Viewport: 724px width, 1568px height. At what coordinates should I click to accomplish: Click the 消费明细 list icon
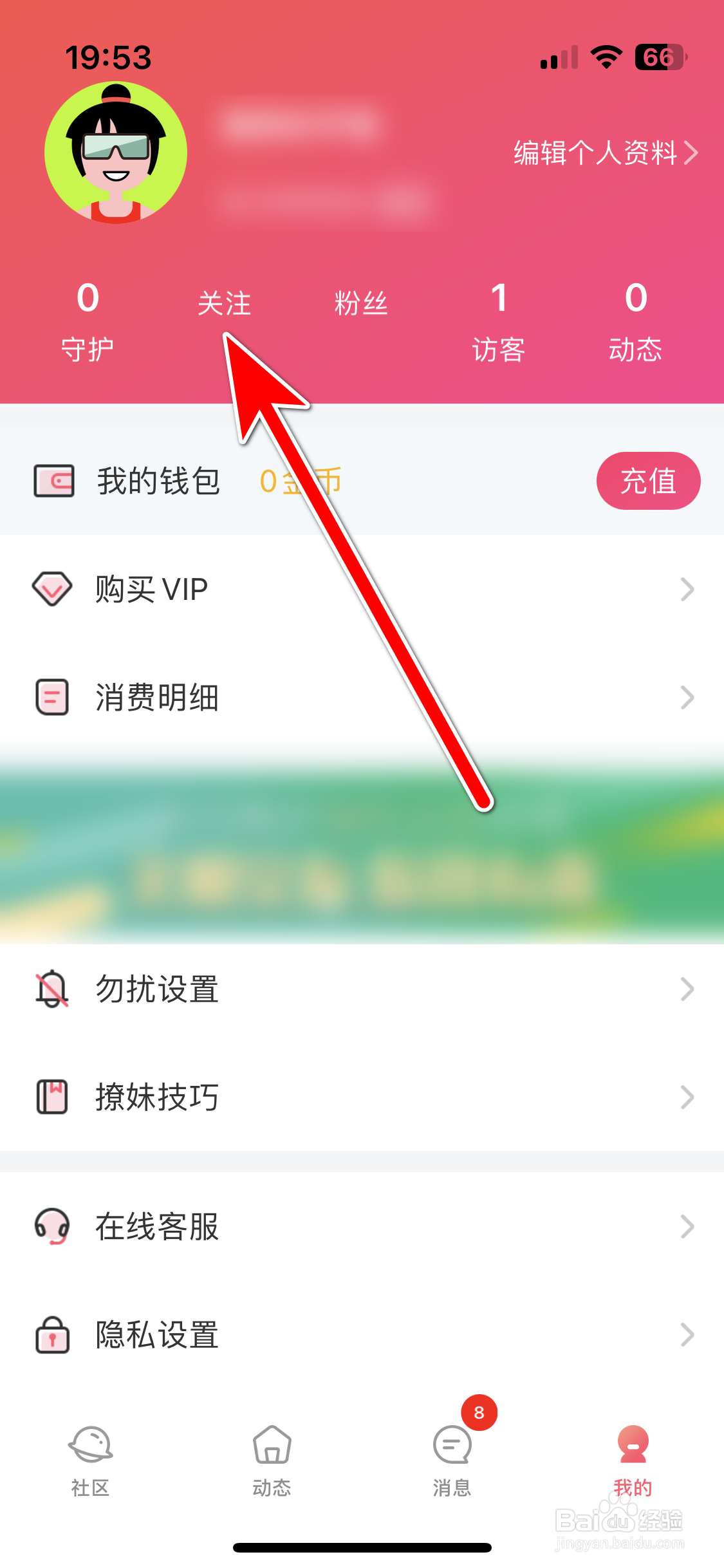(x=51, y=697)
